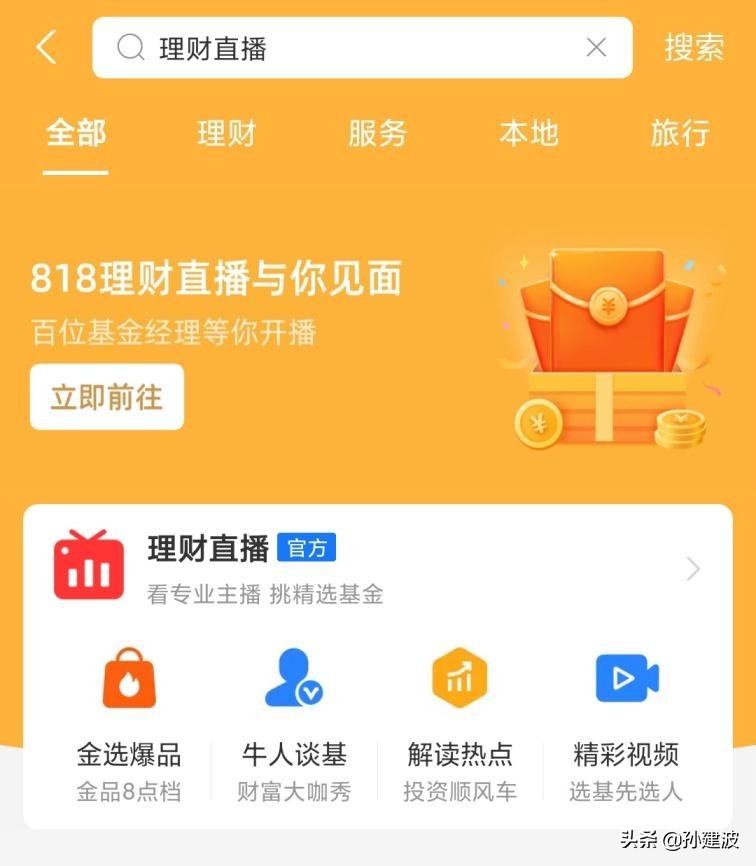Select the 金选爆品 shopping bag icon
The image size is (756, 866).
point(129,677)
